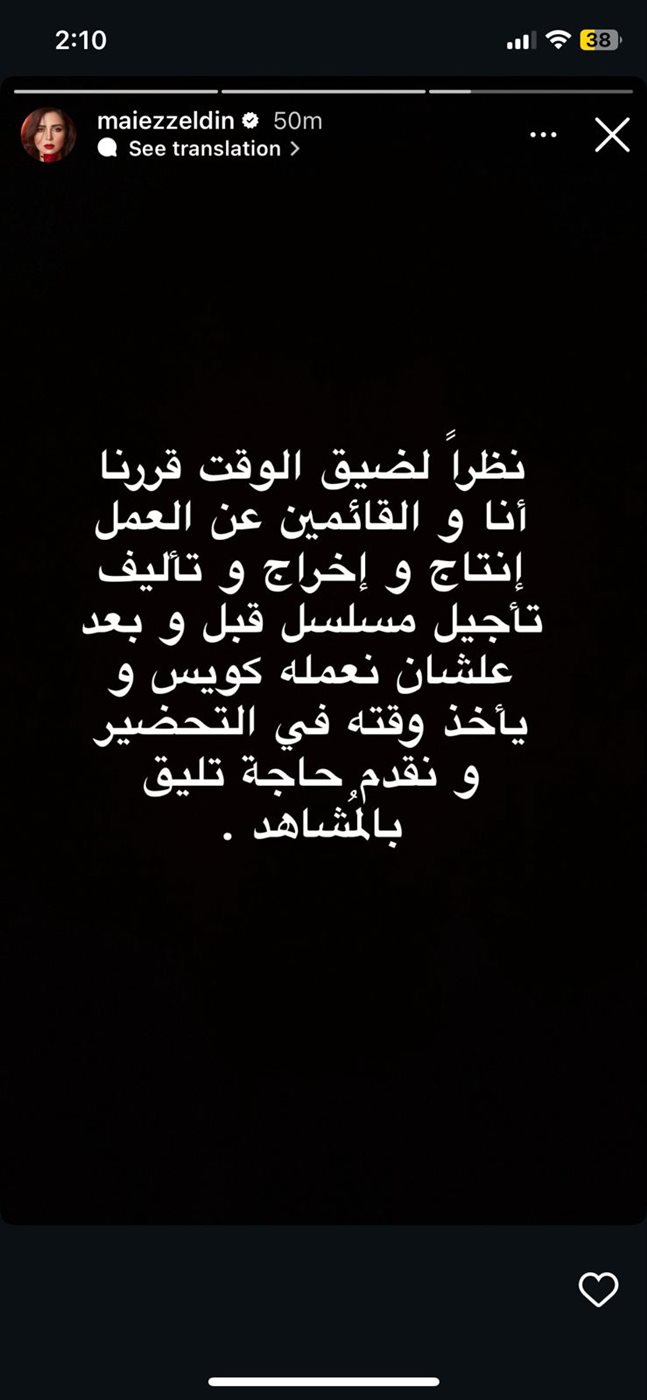Close the story viewer
This screenshot has height=1400, width=647.
click(x=612, y=135)
